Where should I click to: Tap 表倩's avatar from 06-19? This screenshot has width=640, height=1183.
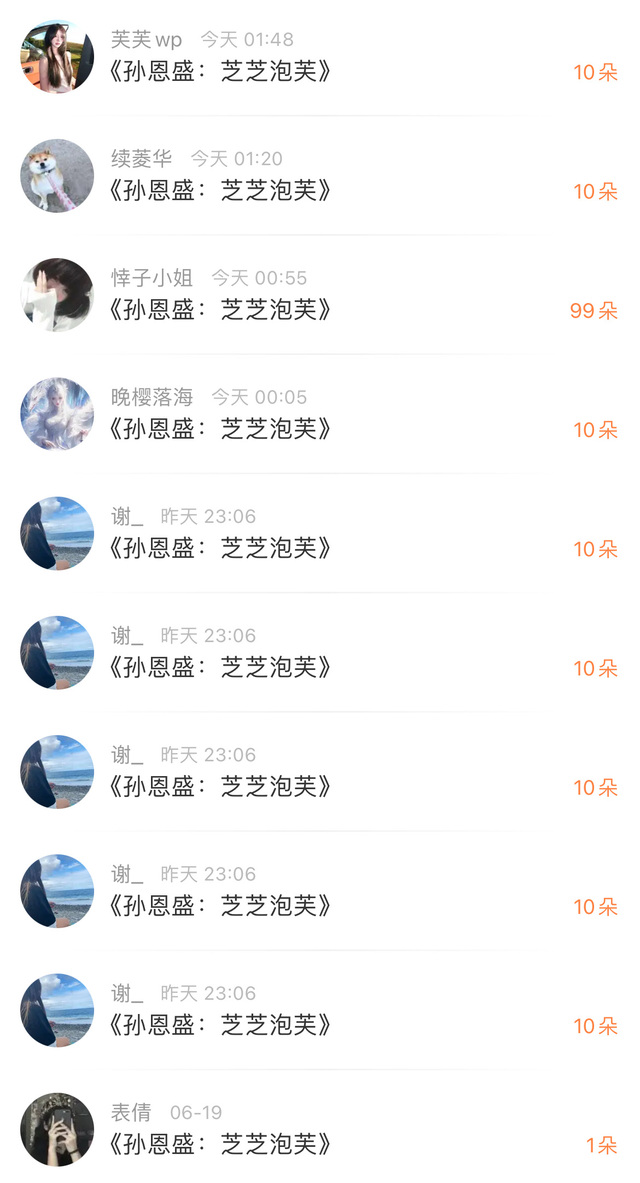[x=57, y=1129]
